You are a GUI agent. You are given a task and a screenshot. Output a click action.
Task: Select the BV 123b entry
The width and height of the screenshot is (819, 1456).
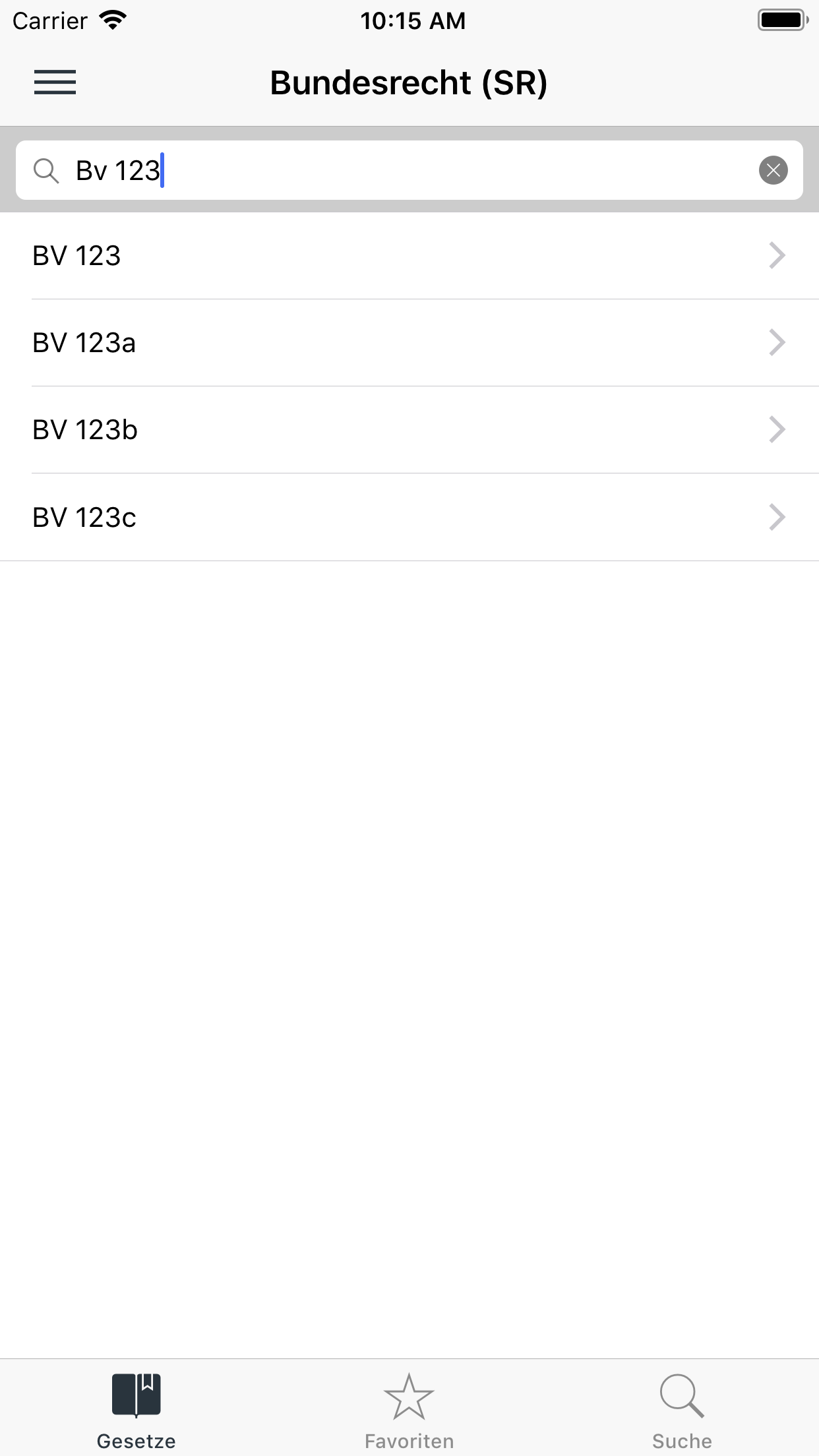tap(409, 430)
